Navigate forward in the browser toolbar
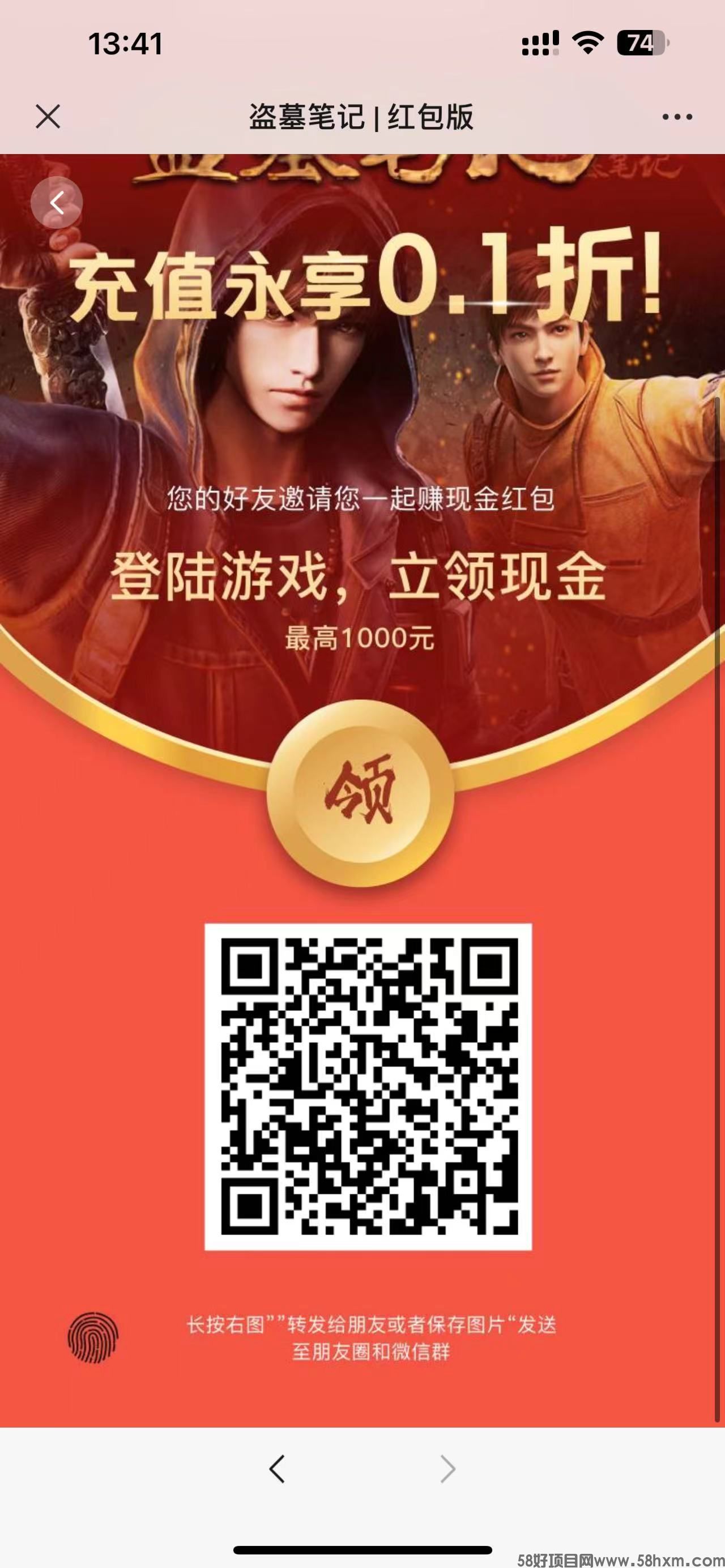 (x=447, y=1469)
